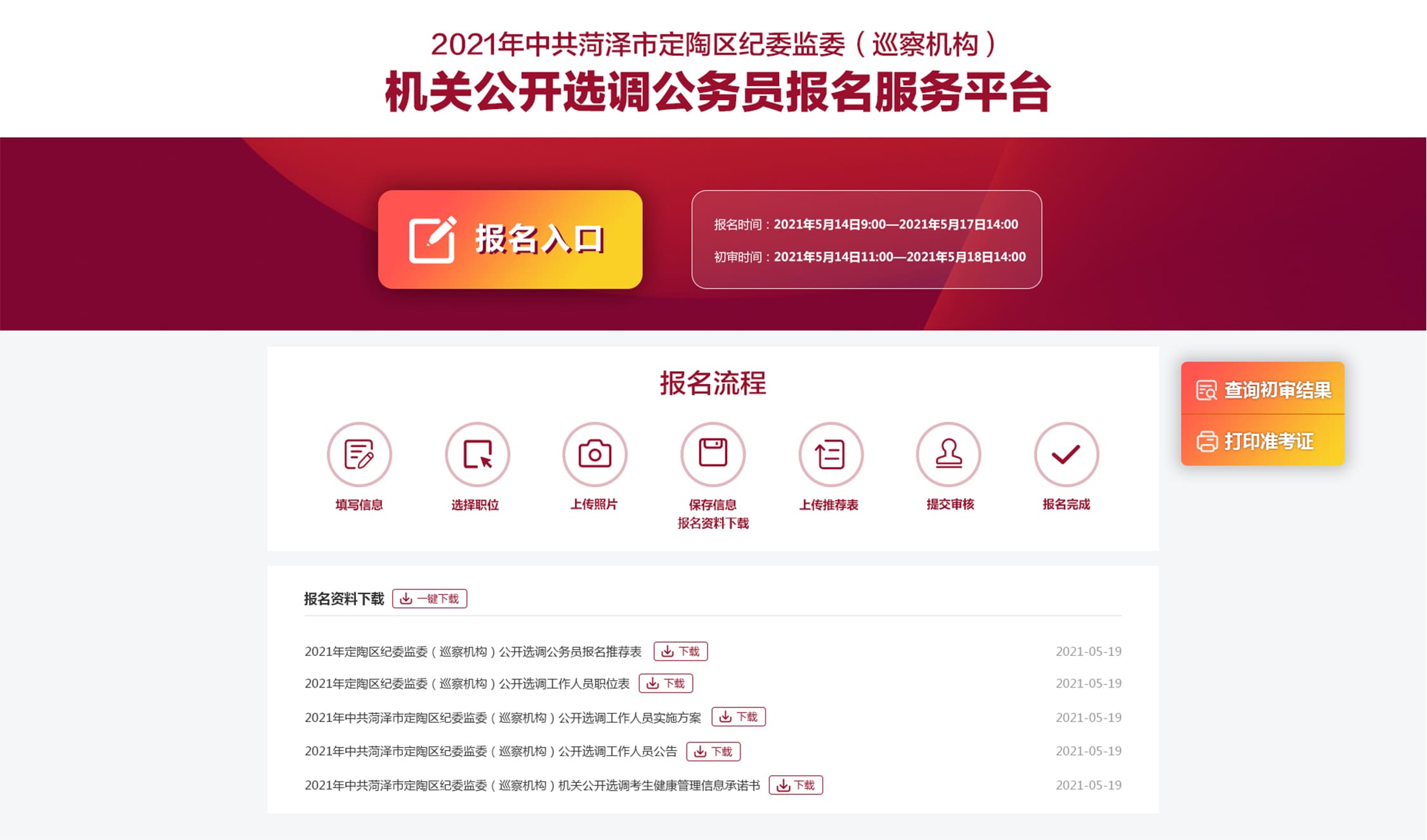Open the 报名入口 registration entrance
This screenshot has height=840, width=1427.
point(510,239)
